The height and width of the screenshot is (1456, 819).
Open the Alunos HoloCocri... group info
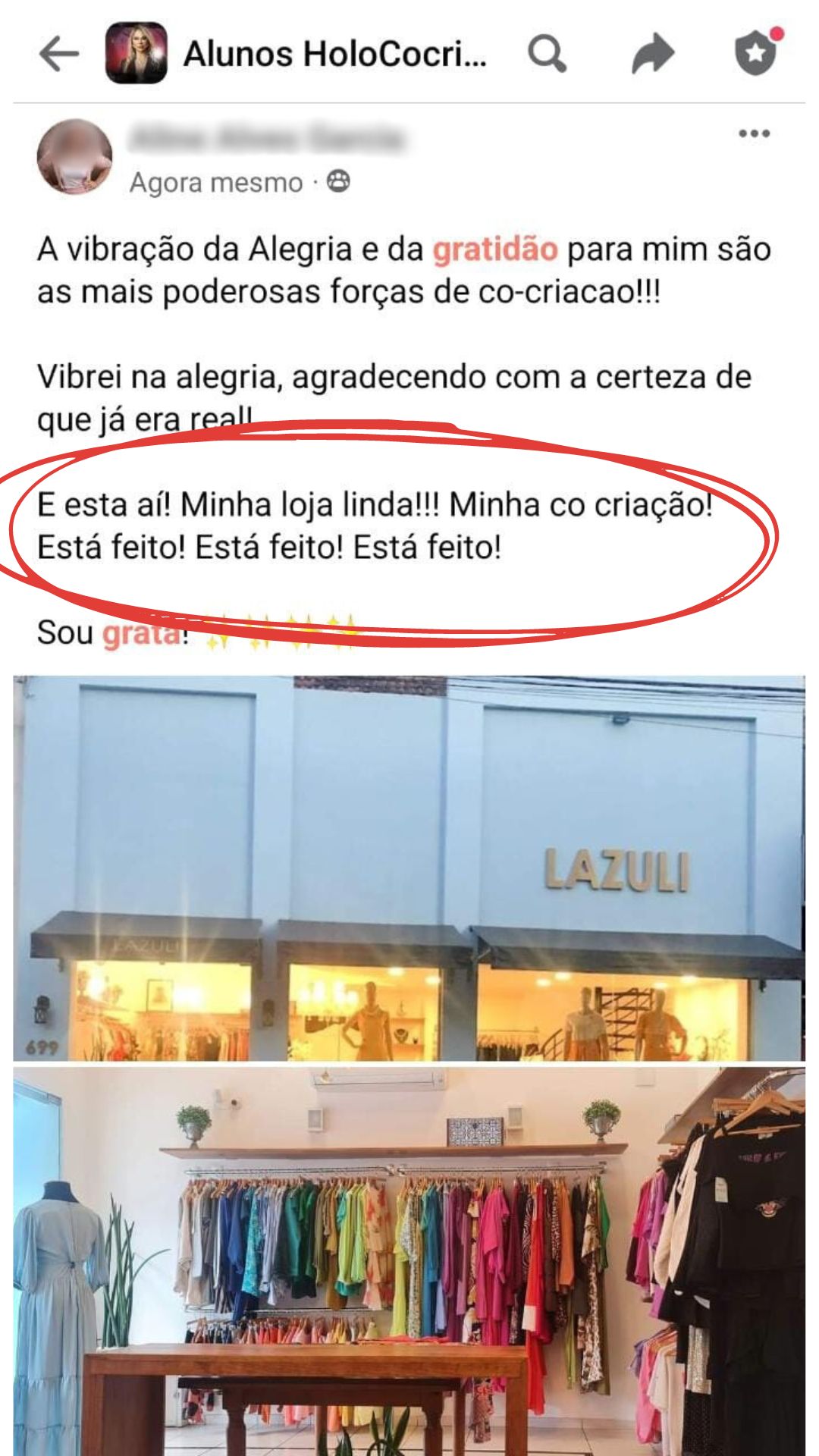click(334, 54)
